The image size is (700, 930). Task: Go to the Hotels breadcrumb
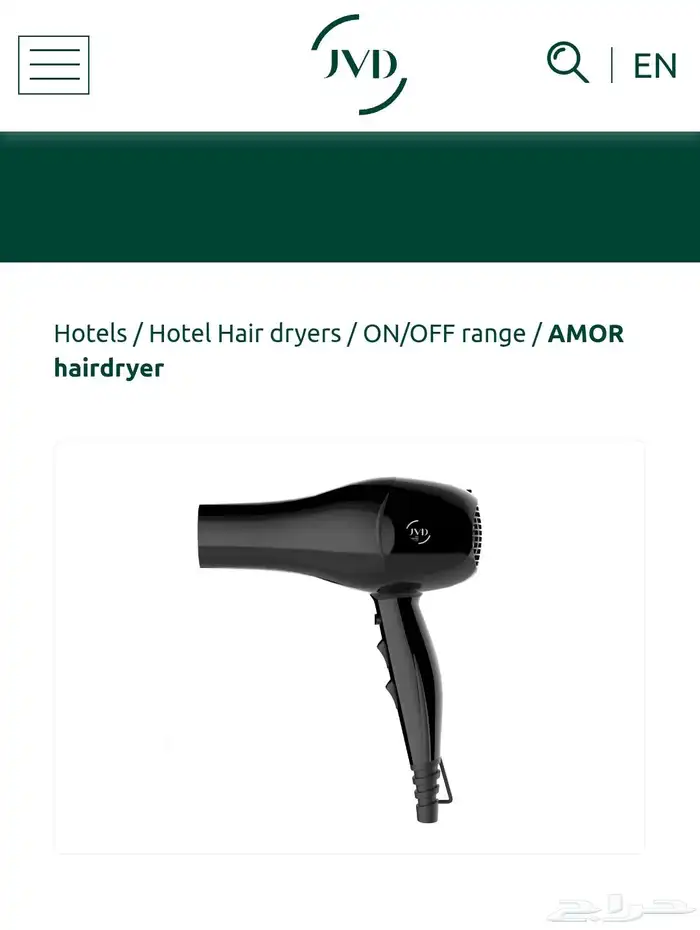point(90,333)
